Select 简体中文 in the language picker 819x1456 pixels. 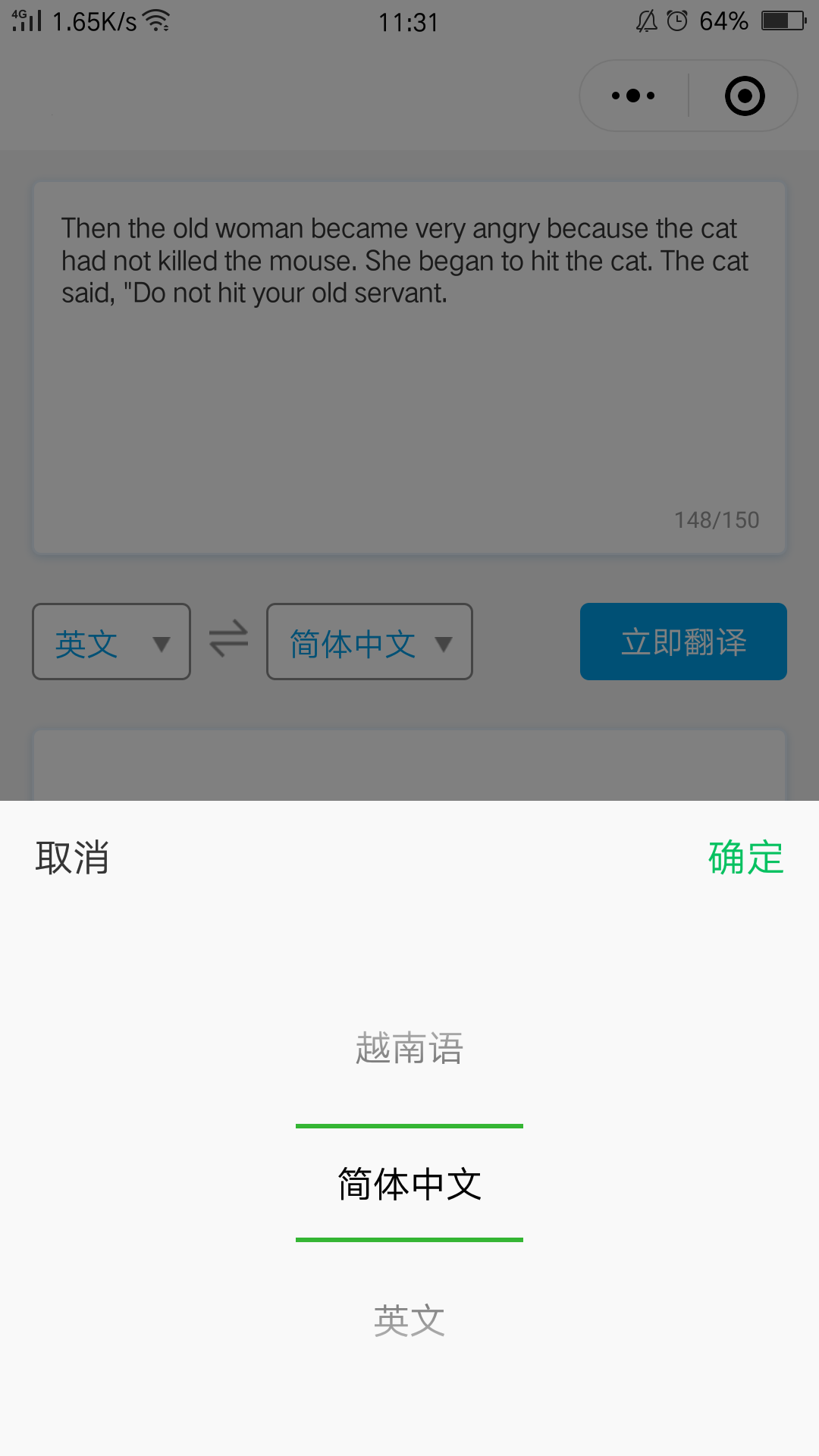tap(409, 1184)
